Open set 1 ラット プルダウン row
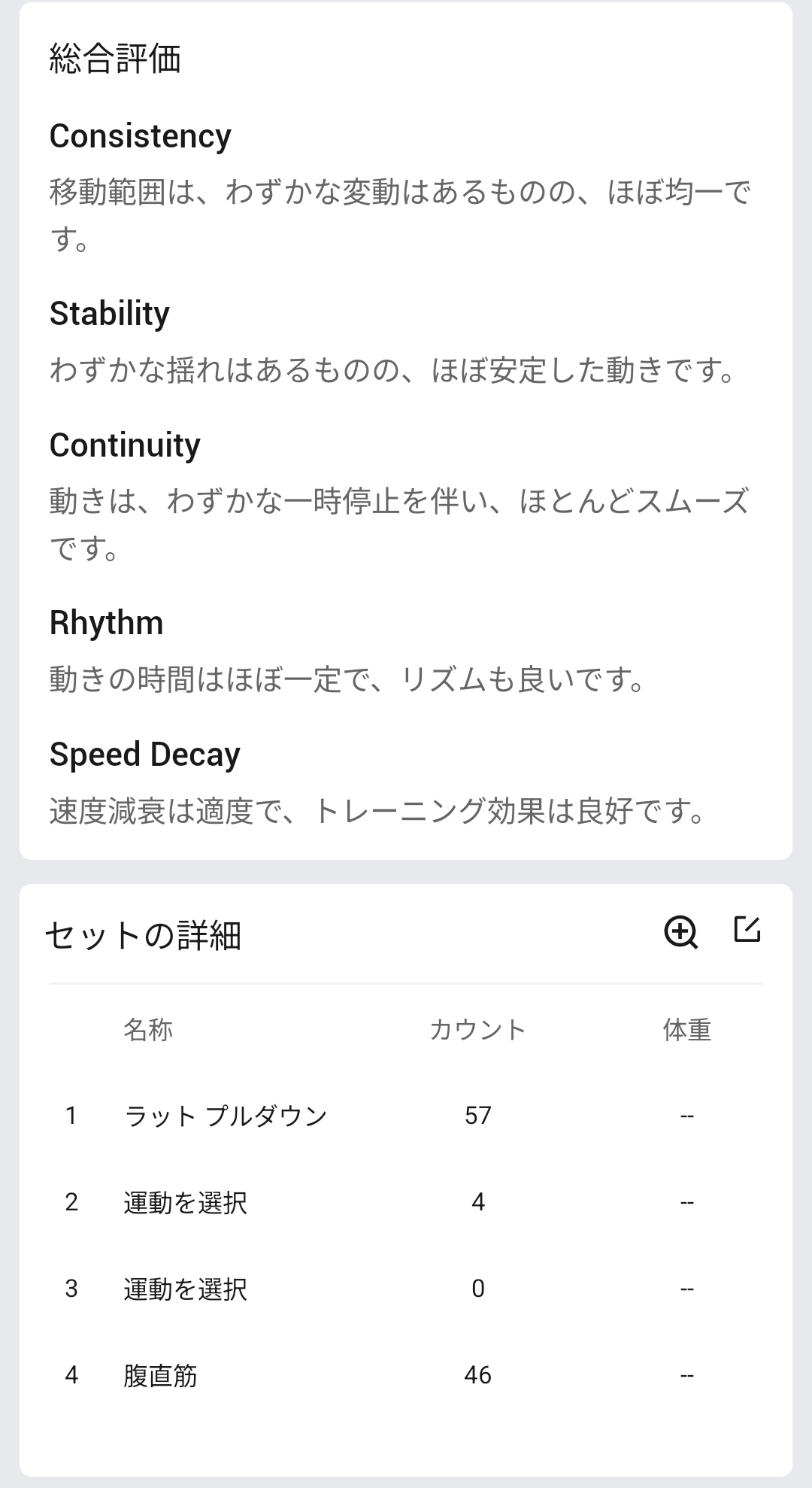The width and height of the screenshot is (812, 1488). (x=406, y=1116)
